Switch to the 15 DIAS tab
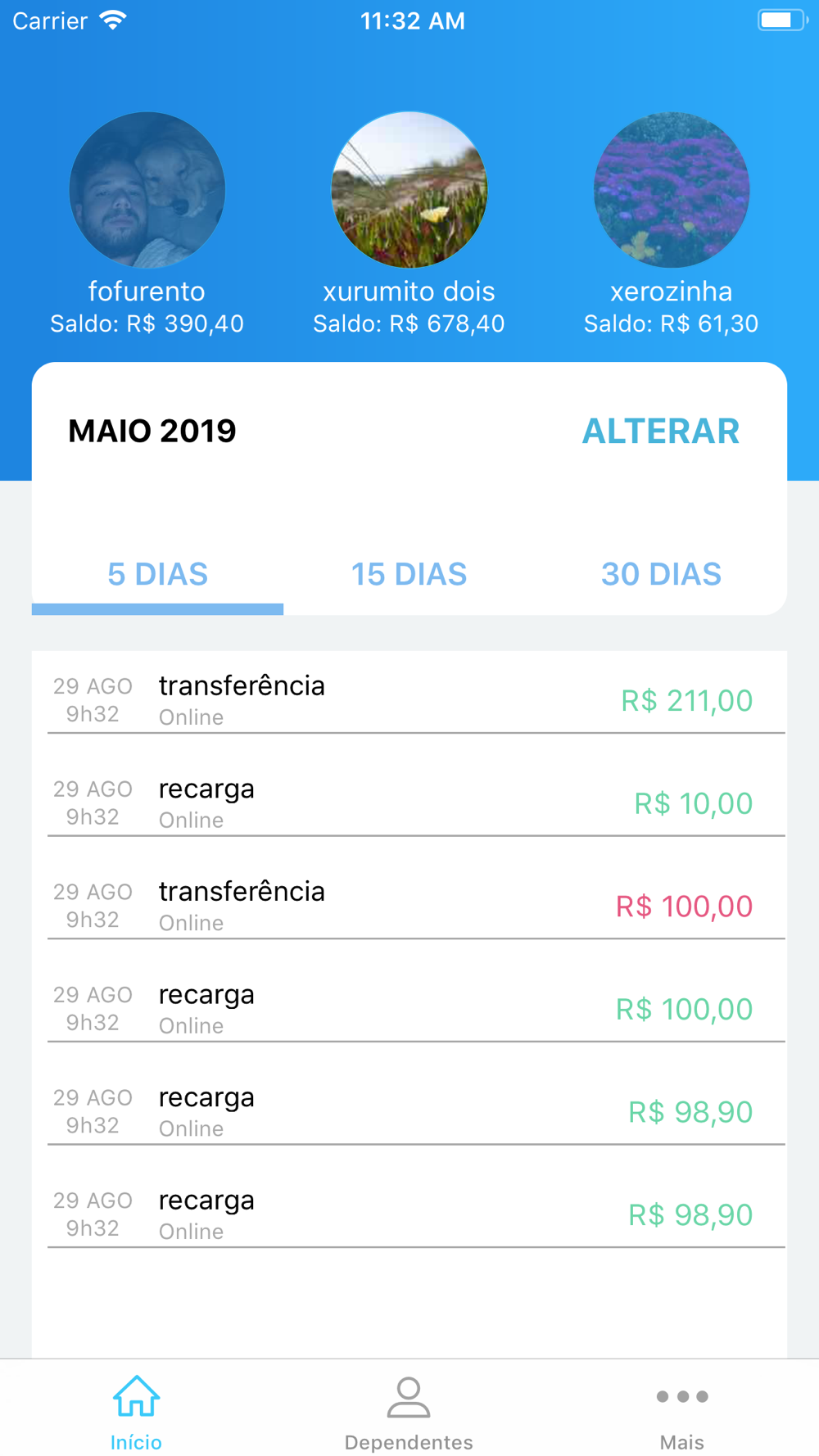 pyautogui.click(x=409, y=575)
